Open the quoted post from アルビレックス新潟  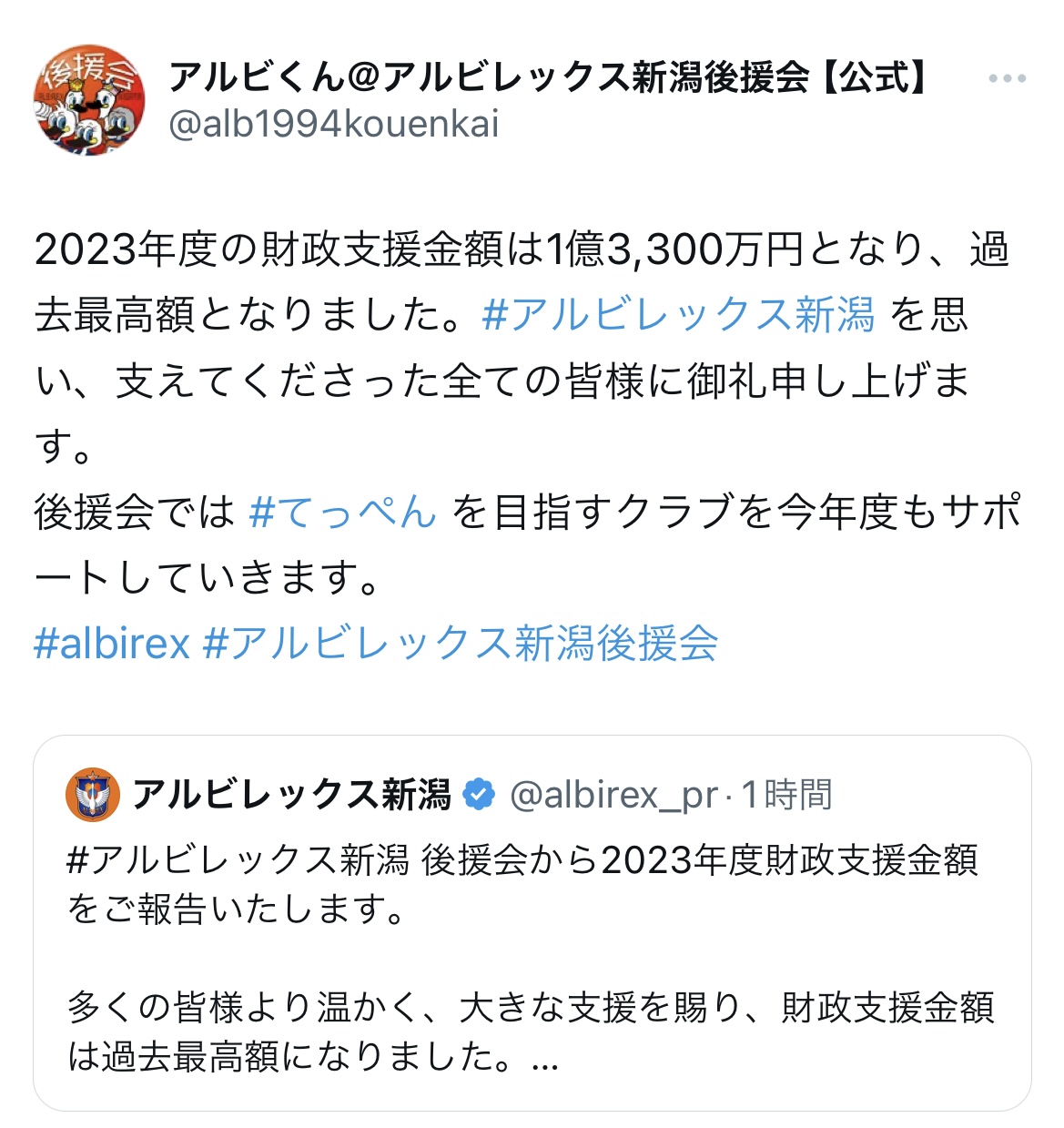[532, 956]
